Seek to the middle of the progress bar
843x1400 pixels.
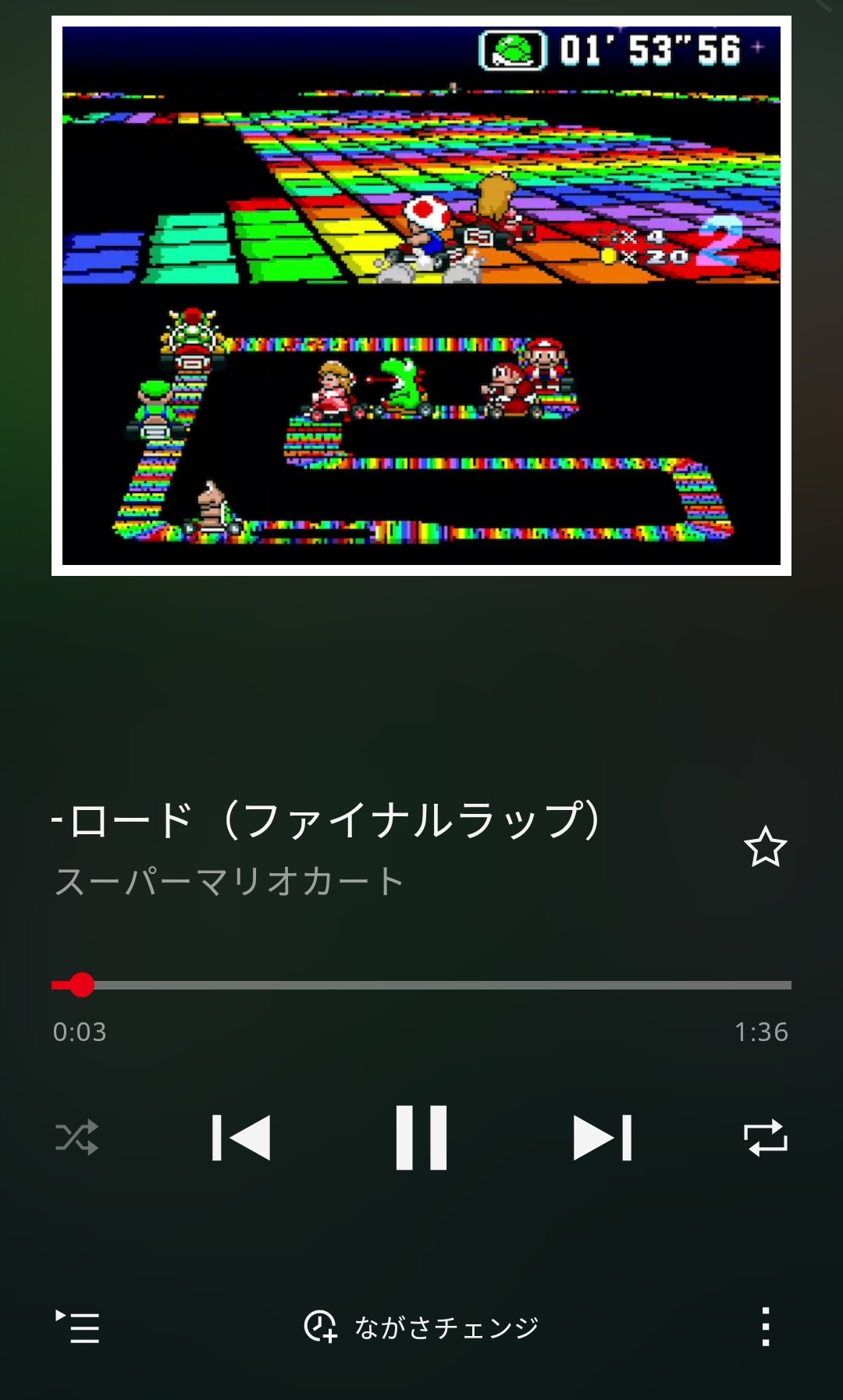click(x=421, y=986)
